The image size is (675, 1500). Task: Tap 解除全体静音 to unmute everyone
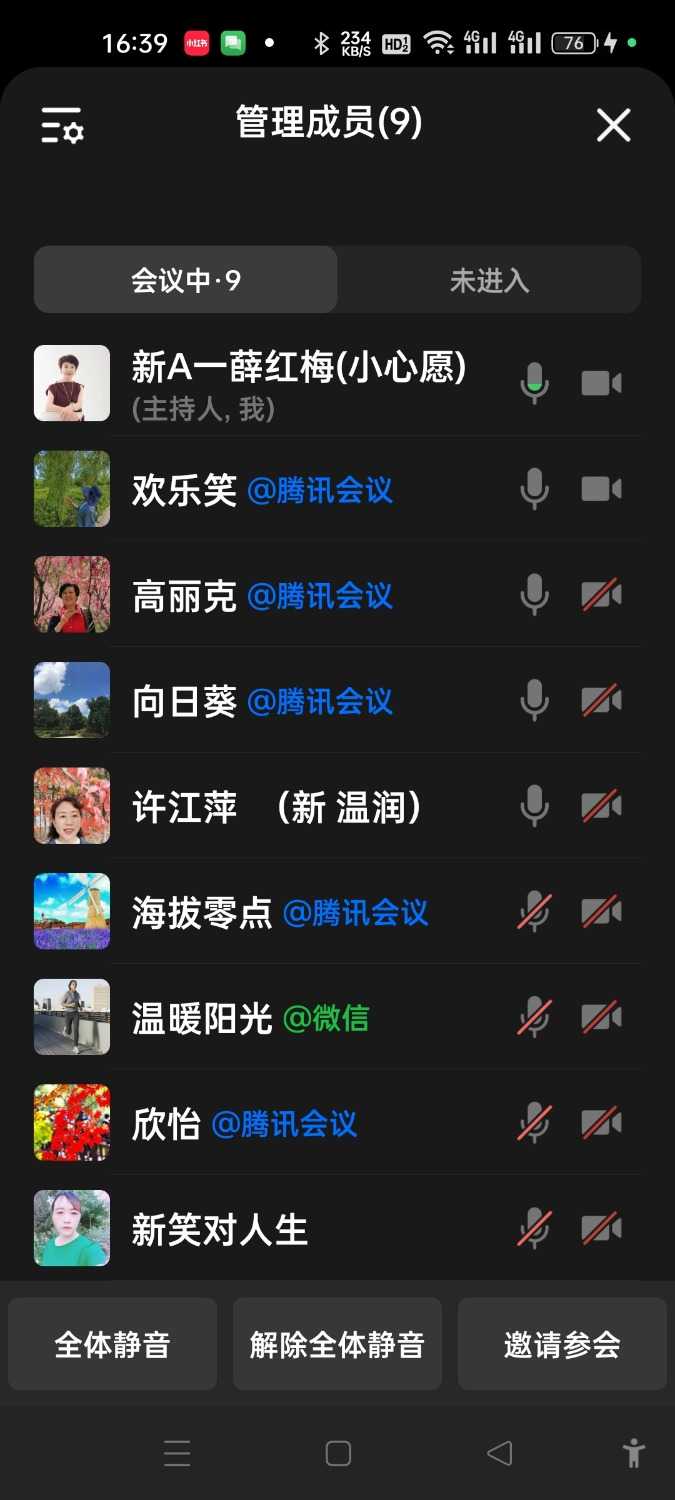click(x=337, y=1345)
